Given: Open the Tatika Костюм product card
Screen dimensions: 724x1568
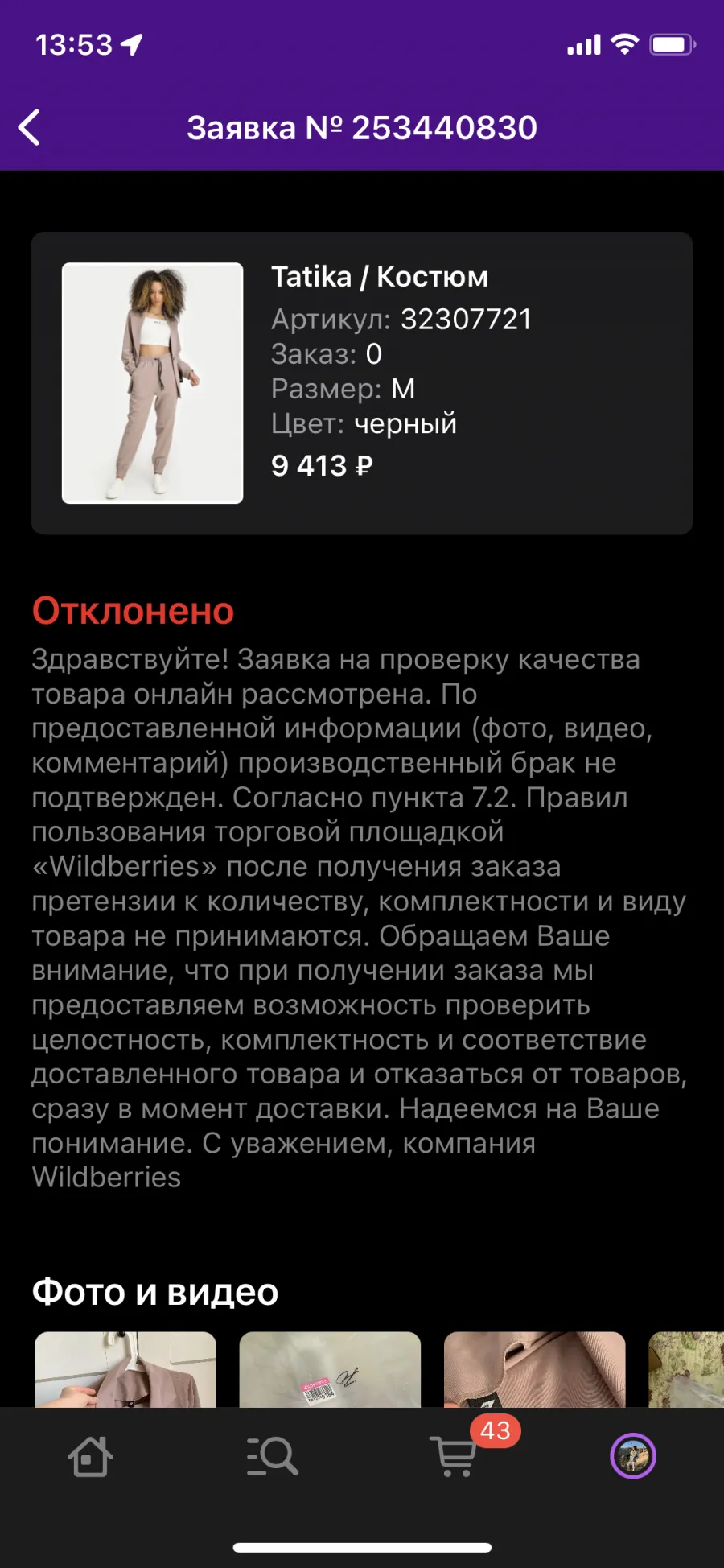Looking at the screenshot, I should click(362, 383).
